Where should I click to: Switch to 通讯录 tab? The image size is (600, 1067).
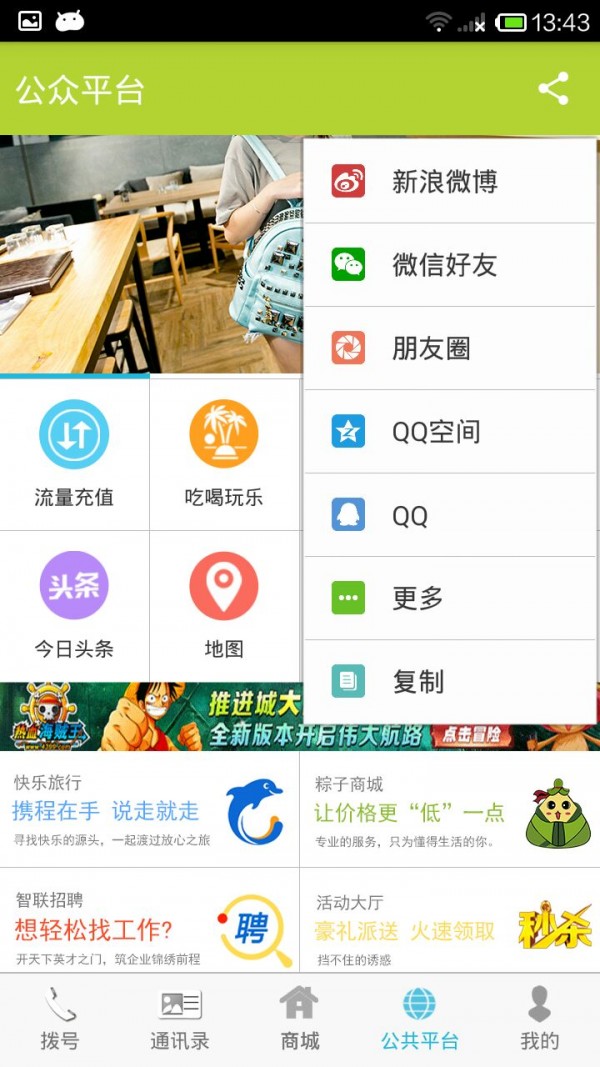[180, 1019]
